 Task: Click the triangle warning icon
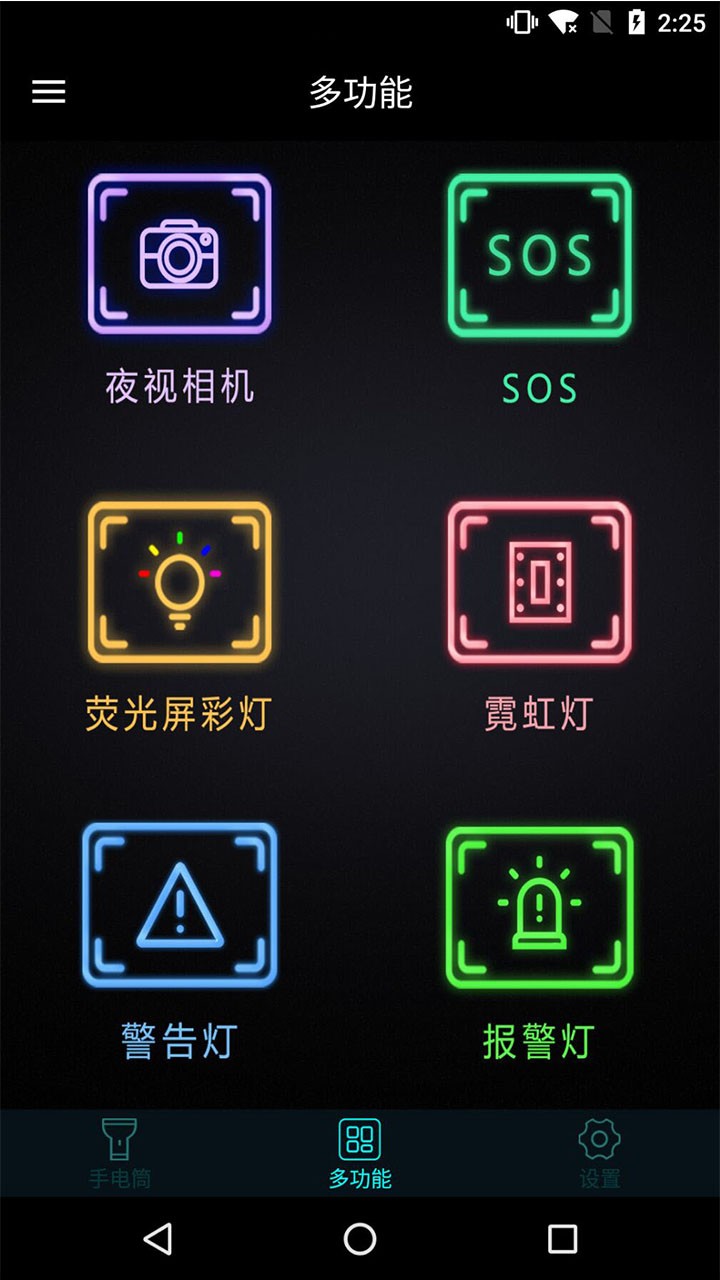(x=180, y=905)
